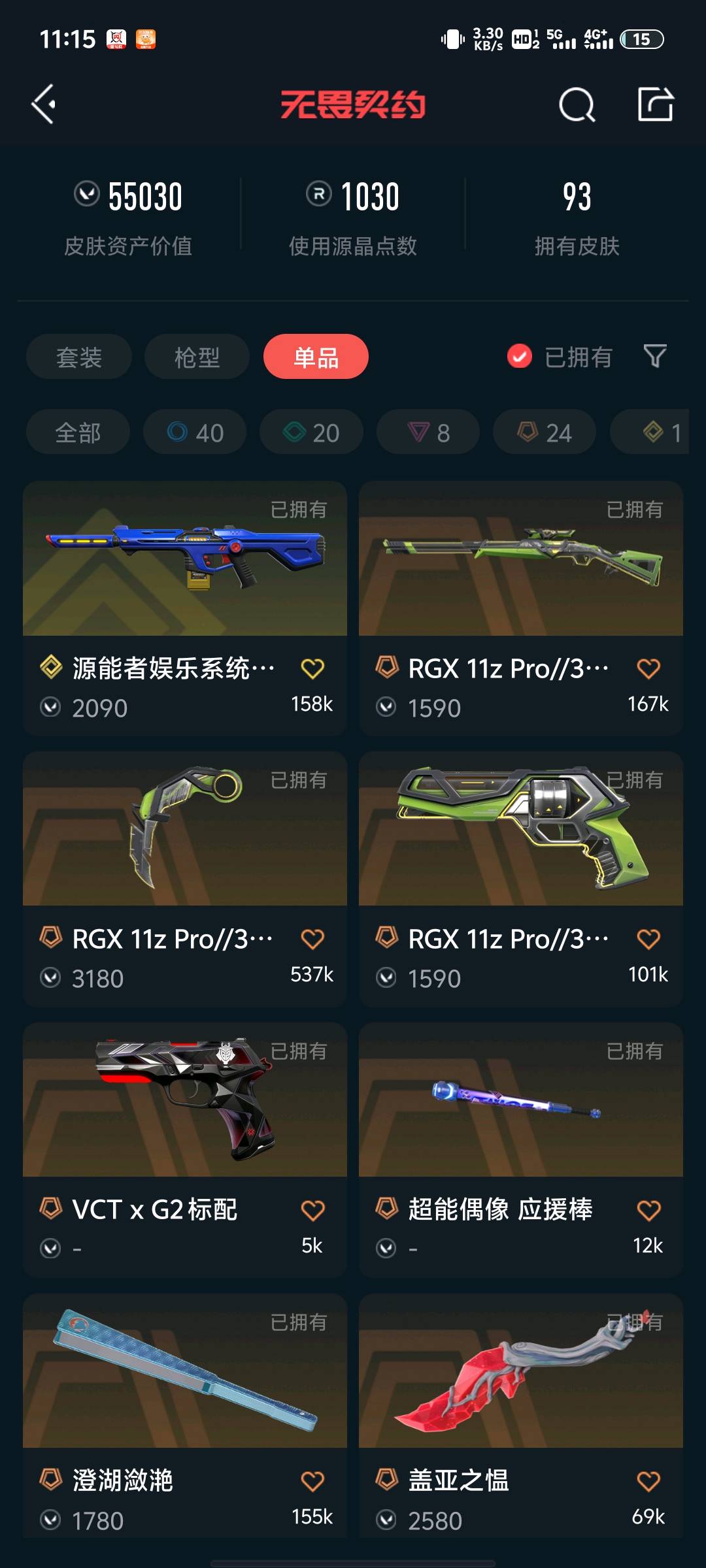Open the search icon in the header
Screen dimensions: 706x1568
577,105
